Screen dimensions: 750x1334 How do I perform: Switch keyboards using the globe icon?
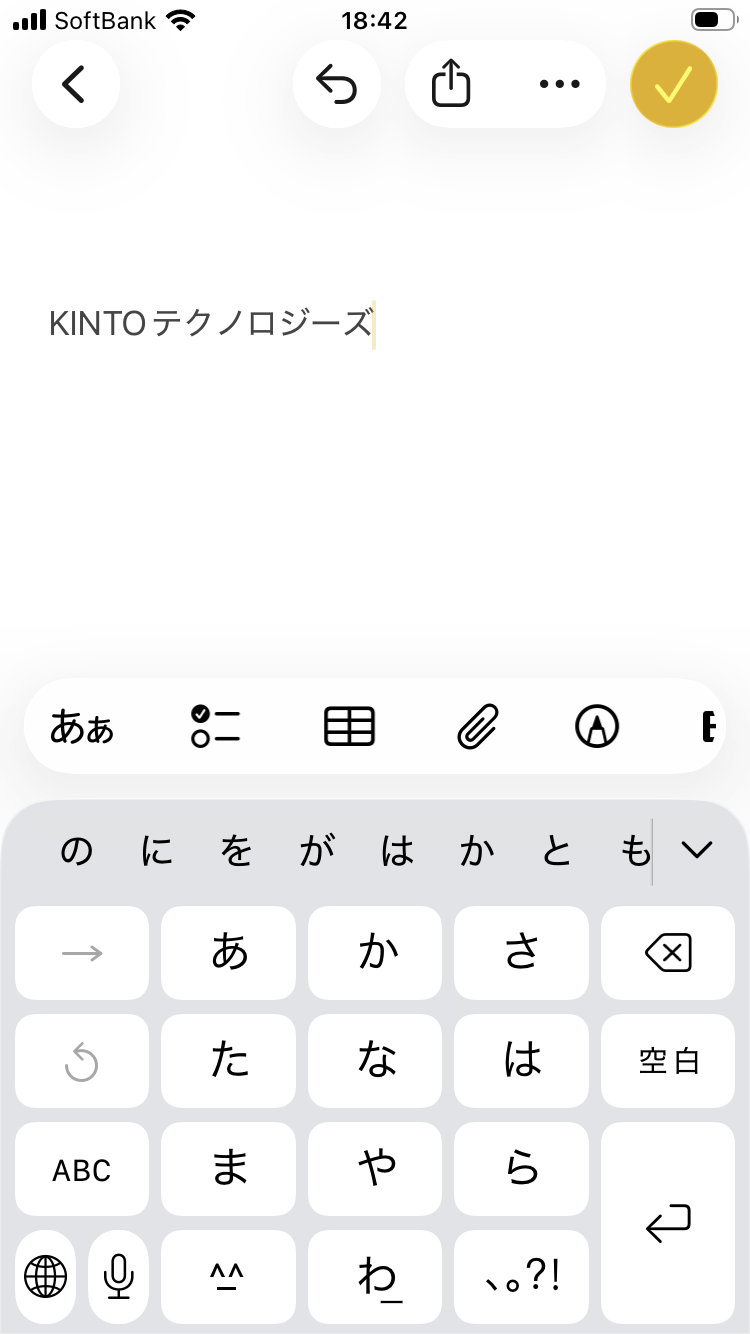pos(42,1276)
